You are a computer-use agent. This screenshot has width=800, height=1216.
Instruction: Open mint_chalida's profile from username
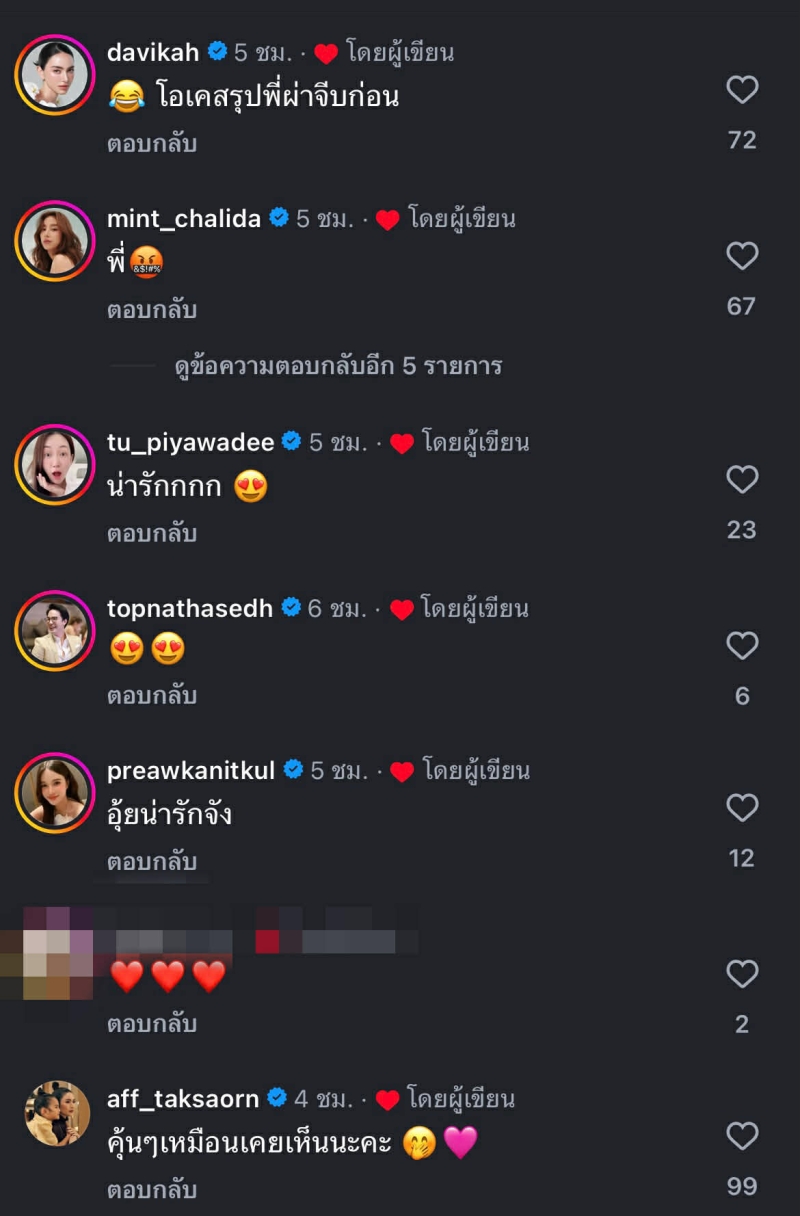pyautogui.click(x=184, y=219)
